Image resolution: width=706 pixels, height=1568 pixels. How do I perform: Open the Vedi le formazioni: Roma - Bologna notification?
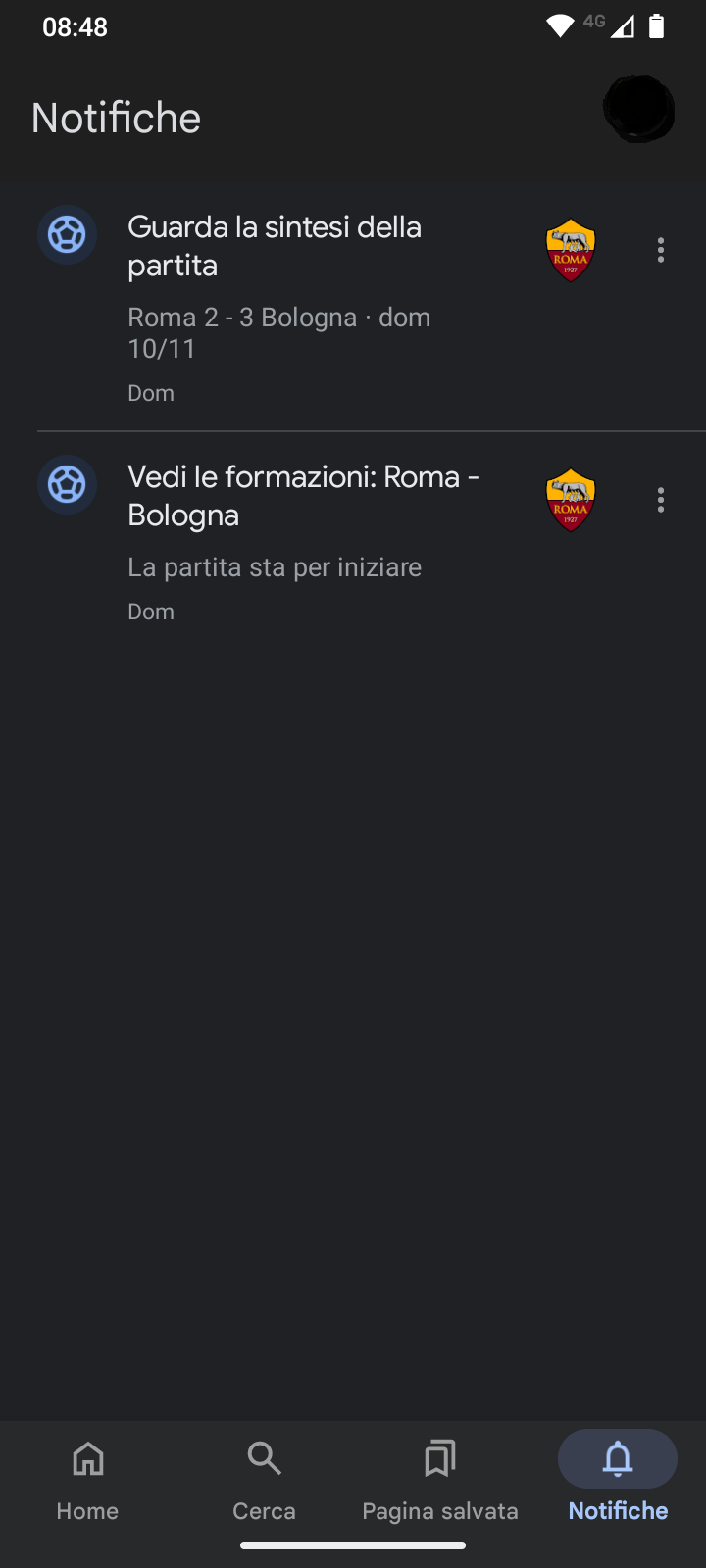353,540
